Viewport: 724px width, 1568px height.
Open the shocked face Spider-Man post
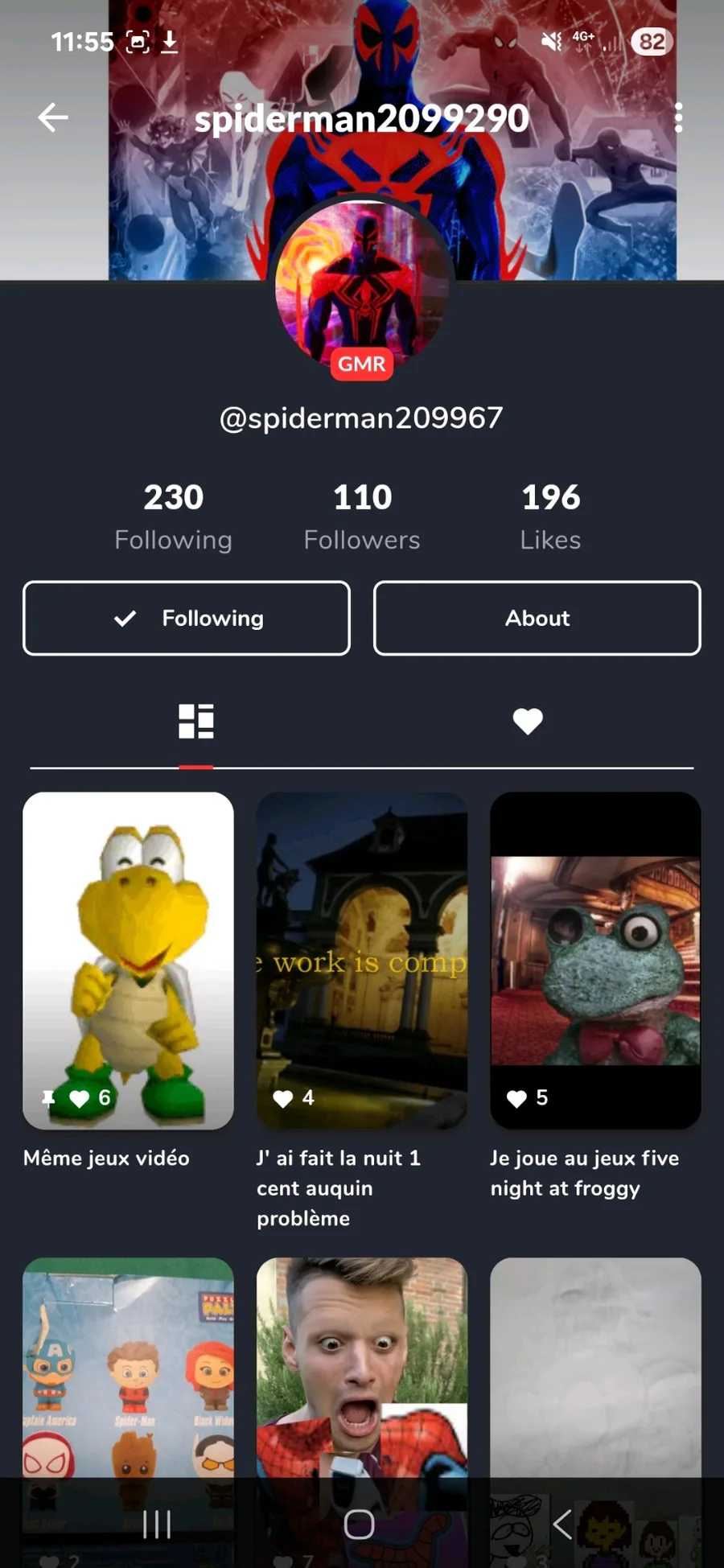pos(362,1368)
